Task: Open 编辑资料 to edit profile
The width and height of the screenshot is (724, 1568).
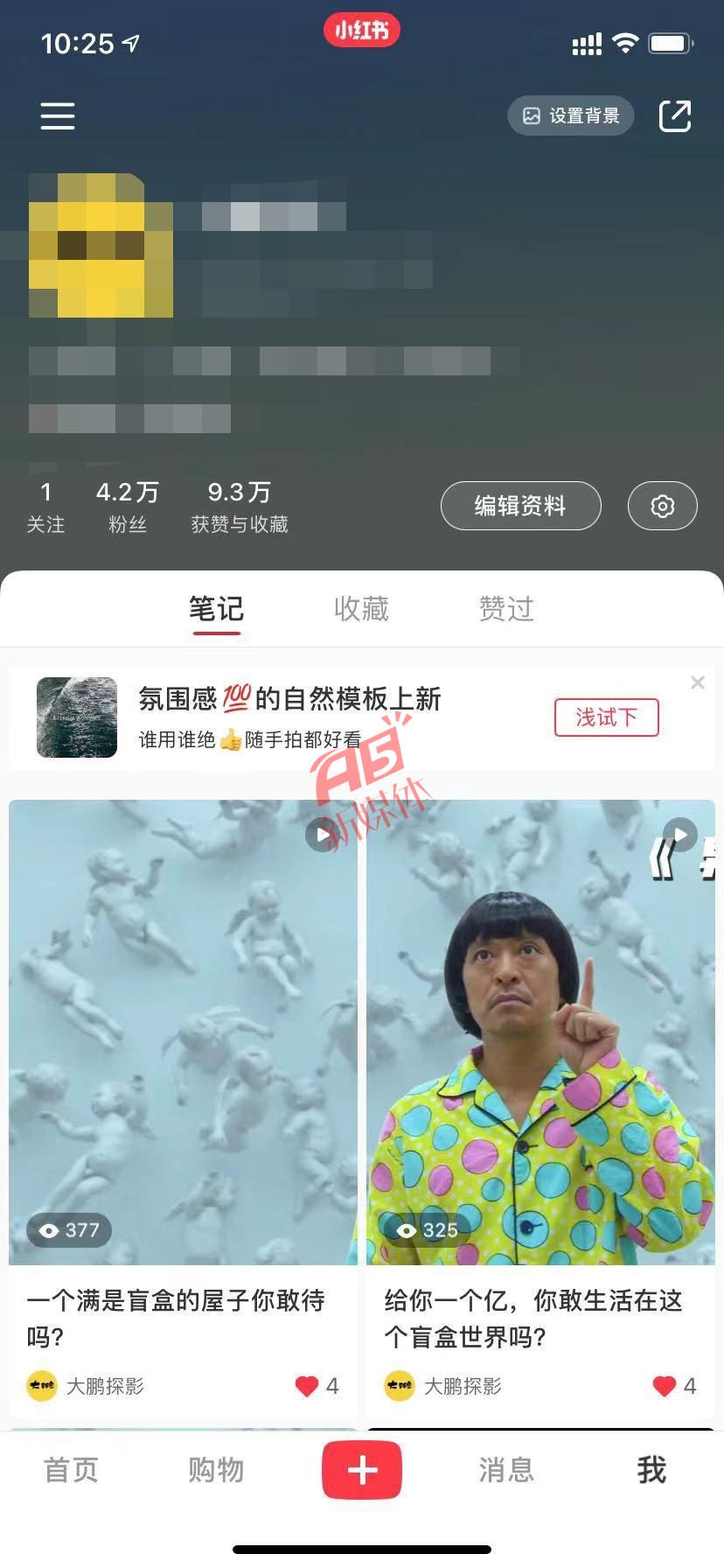Action: click(x=520, y=506)
